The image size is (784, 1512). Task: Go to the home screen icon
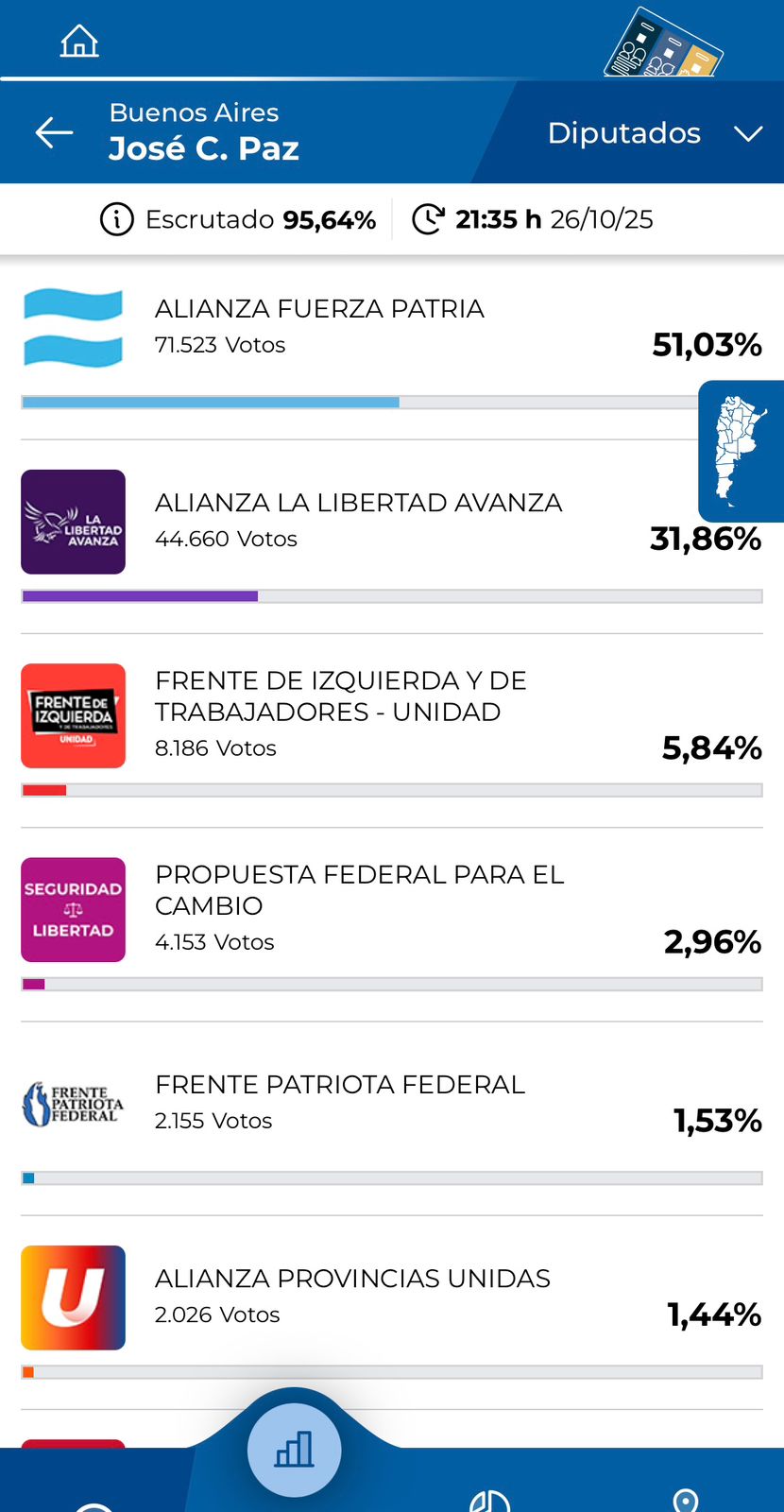79,41
